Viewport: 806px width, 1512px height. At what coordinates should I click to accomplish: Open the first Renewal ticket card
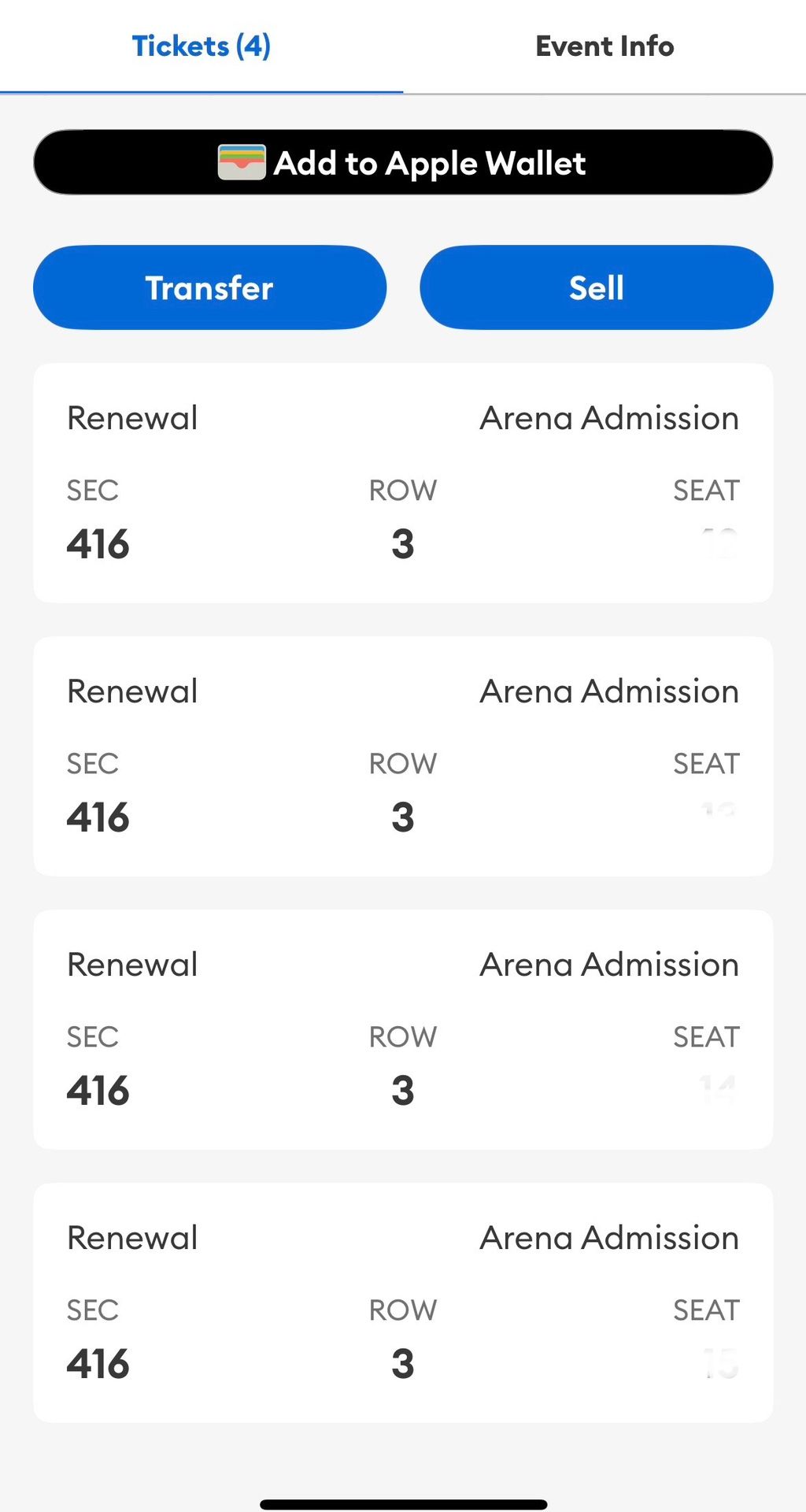coord(403,480)
